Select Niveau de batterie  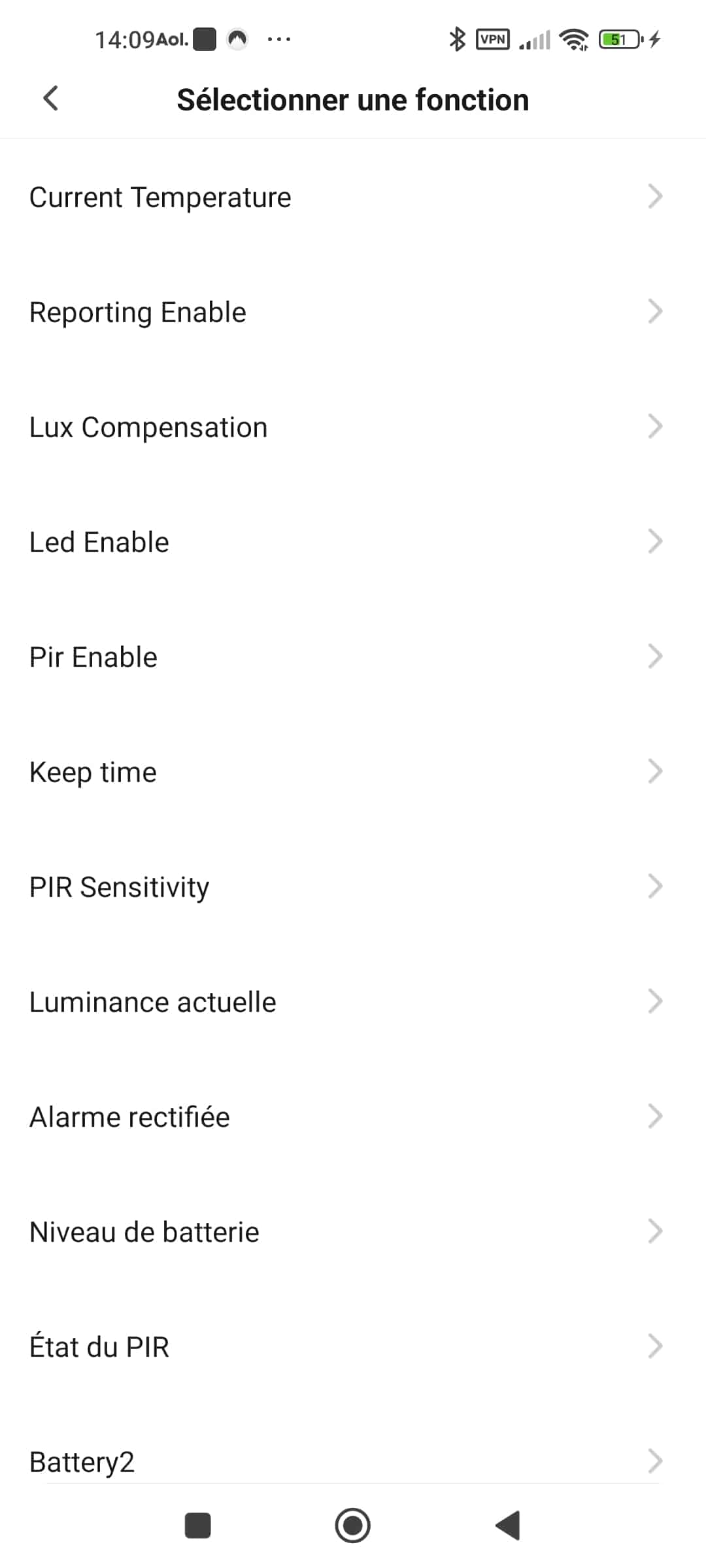pyautogui.click(x=353, y=1232)
